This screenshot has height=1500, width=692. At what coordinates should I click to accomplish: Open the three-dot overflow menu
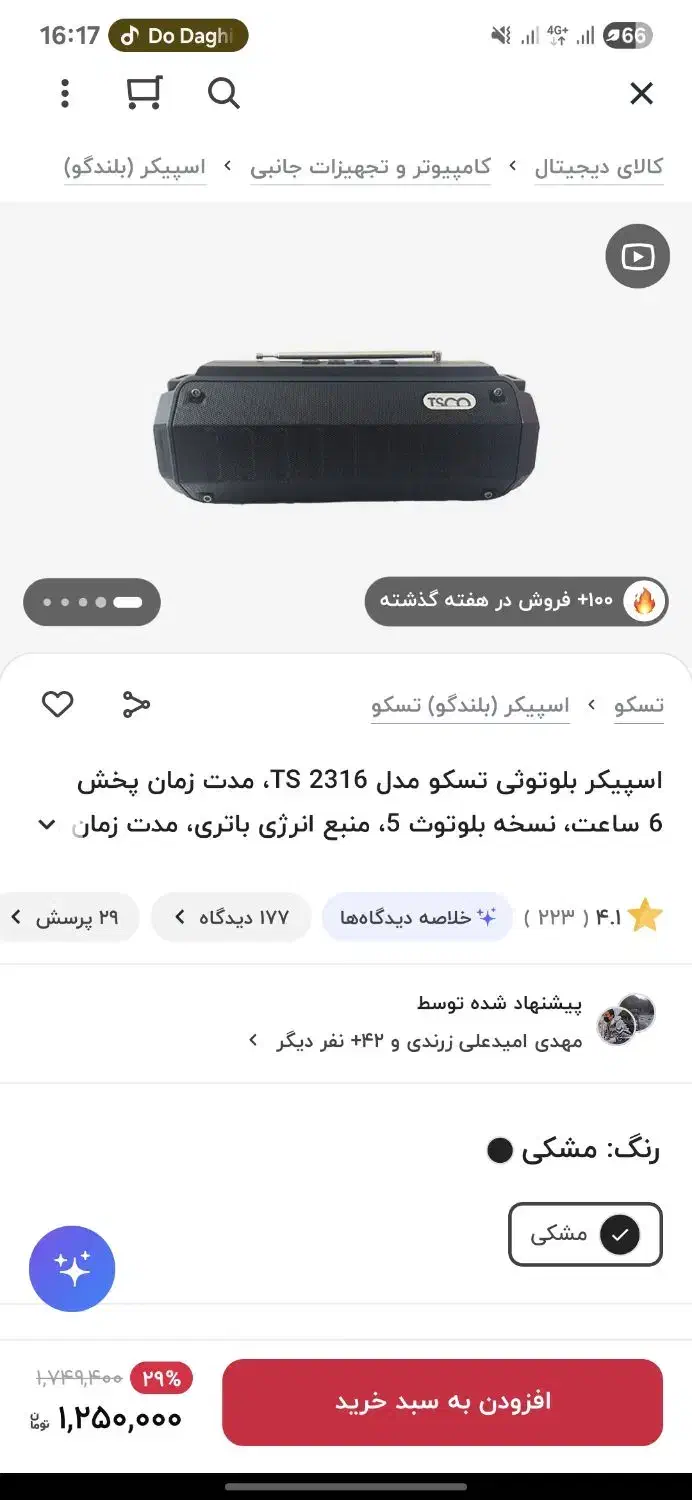point(65,94)
